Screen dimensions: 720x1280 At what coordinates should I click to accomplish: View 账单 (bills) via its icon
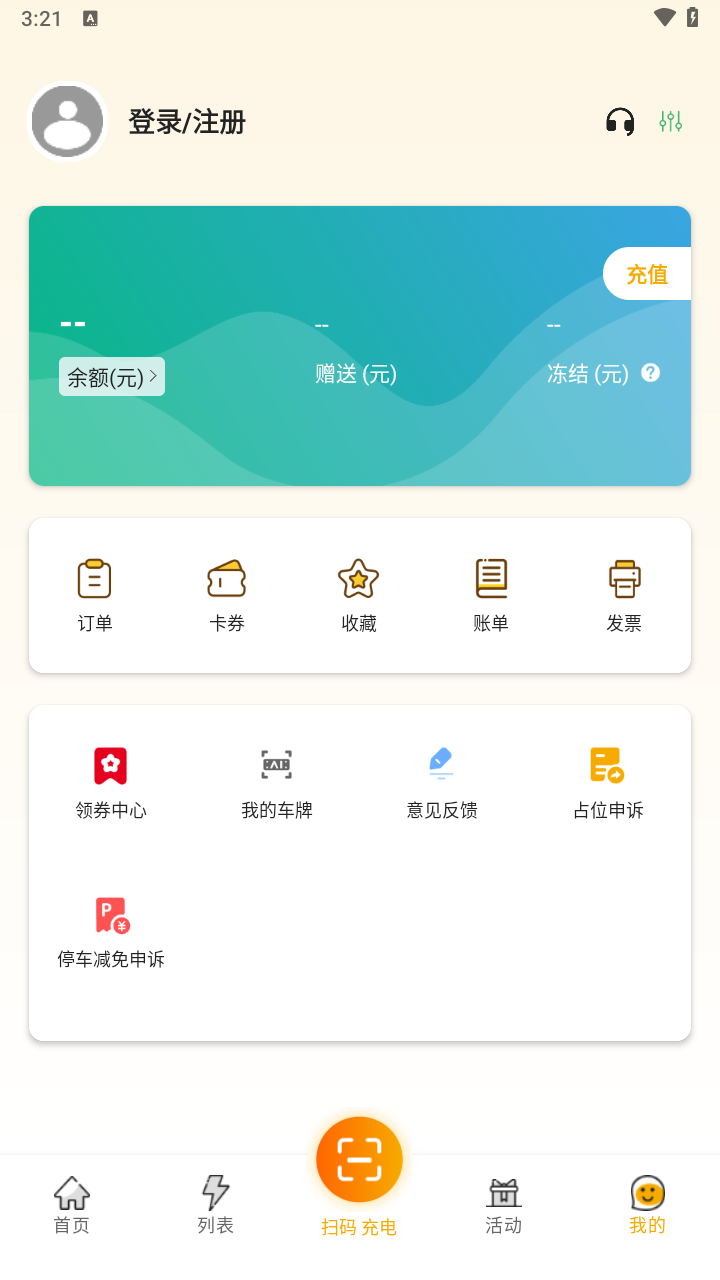coord(491,594)
